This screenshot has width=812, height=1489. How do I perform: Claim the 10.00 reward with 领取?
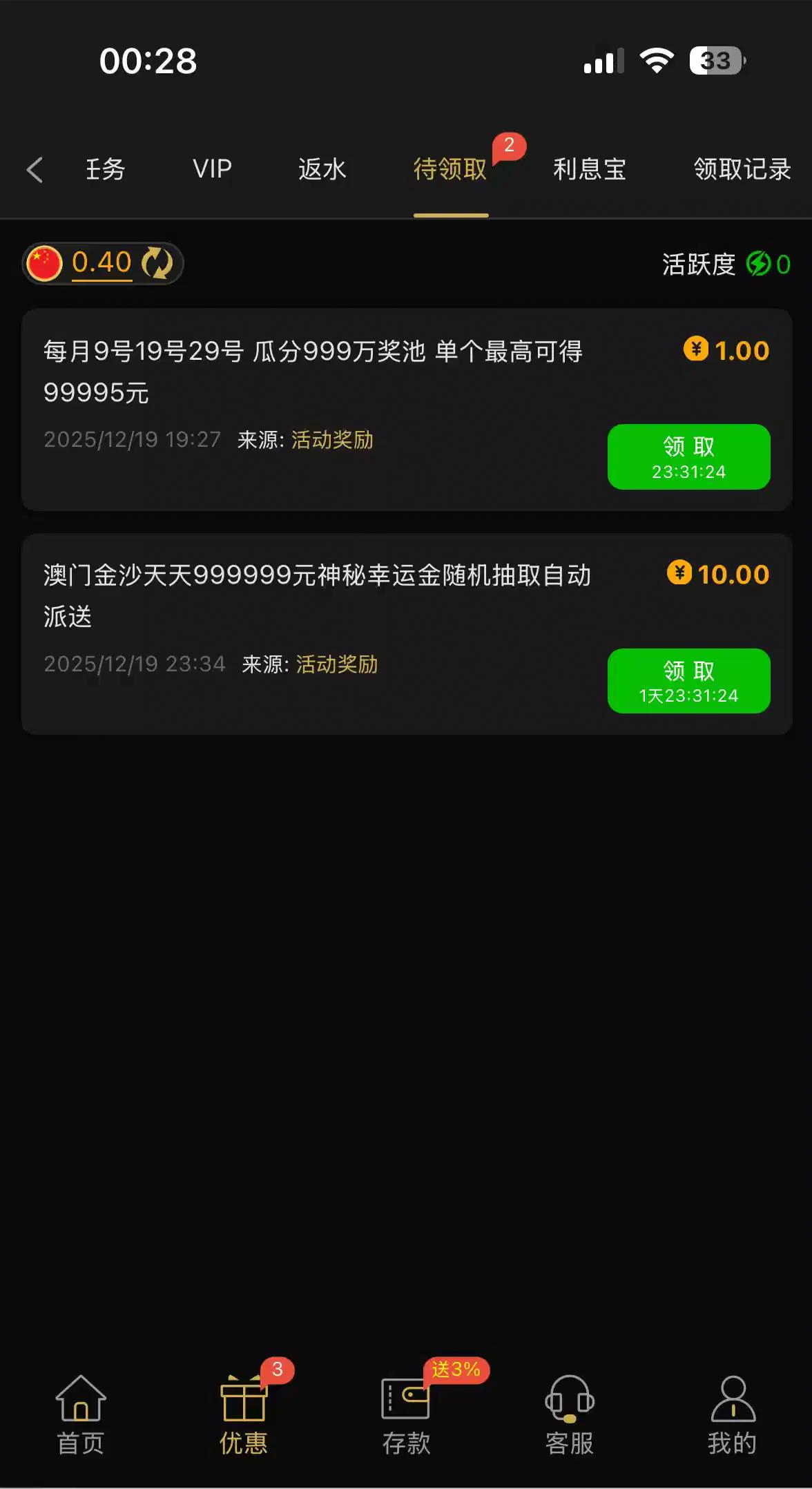tap(688, 680)
